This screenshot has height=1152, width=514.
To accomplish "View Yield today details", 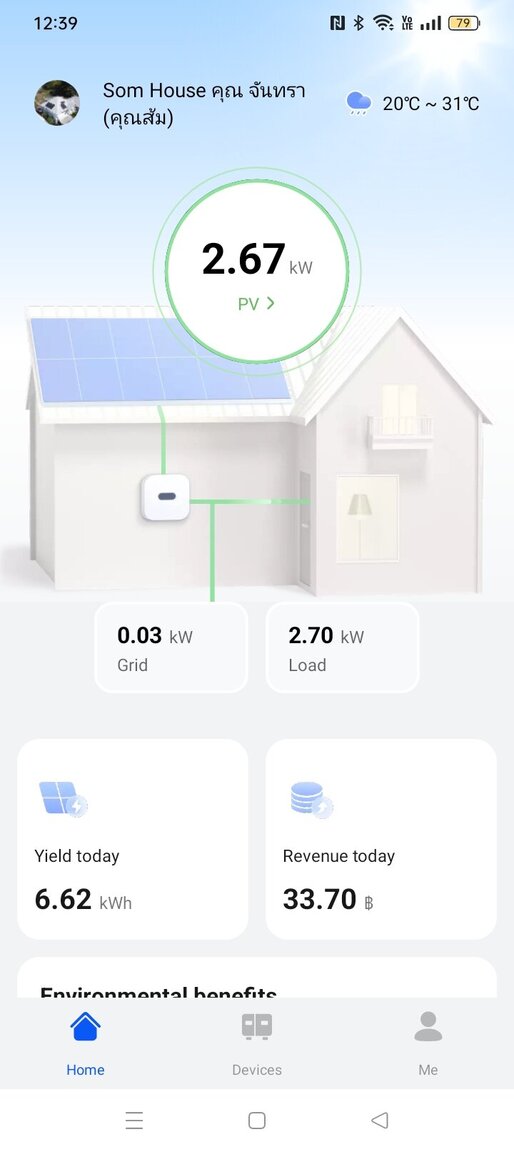I will click(x=133, y=839).
